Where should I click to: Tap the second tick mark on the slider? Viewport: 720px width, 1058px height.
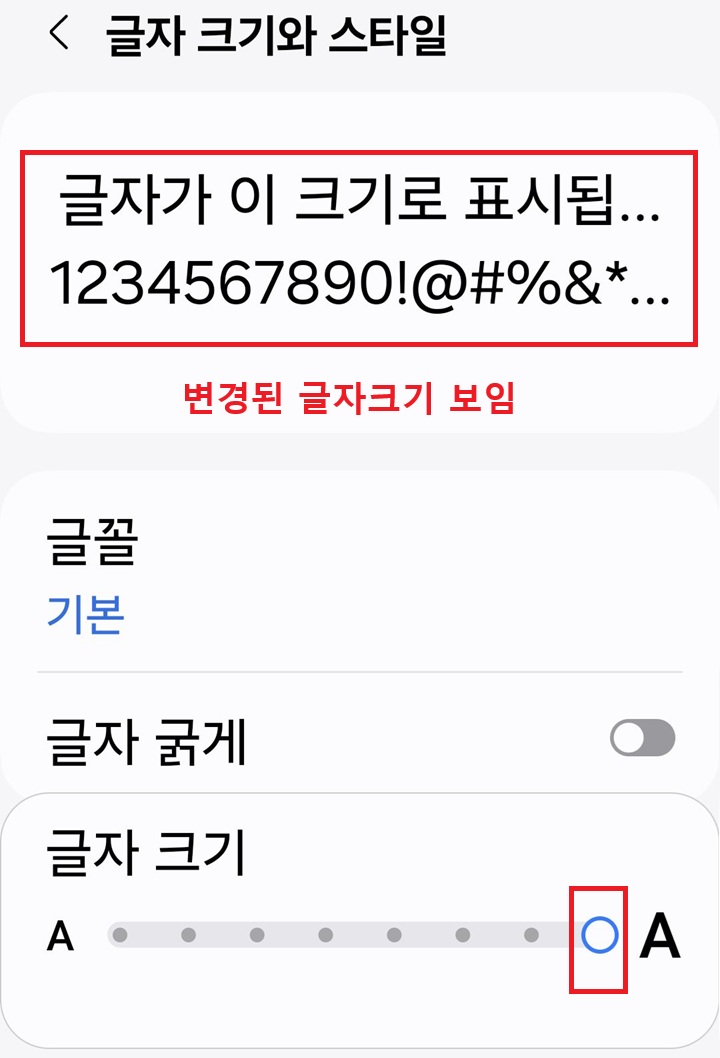pyautogui.click(x=188, y=934)
